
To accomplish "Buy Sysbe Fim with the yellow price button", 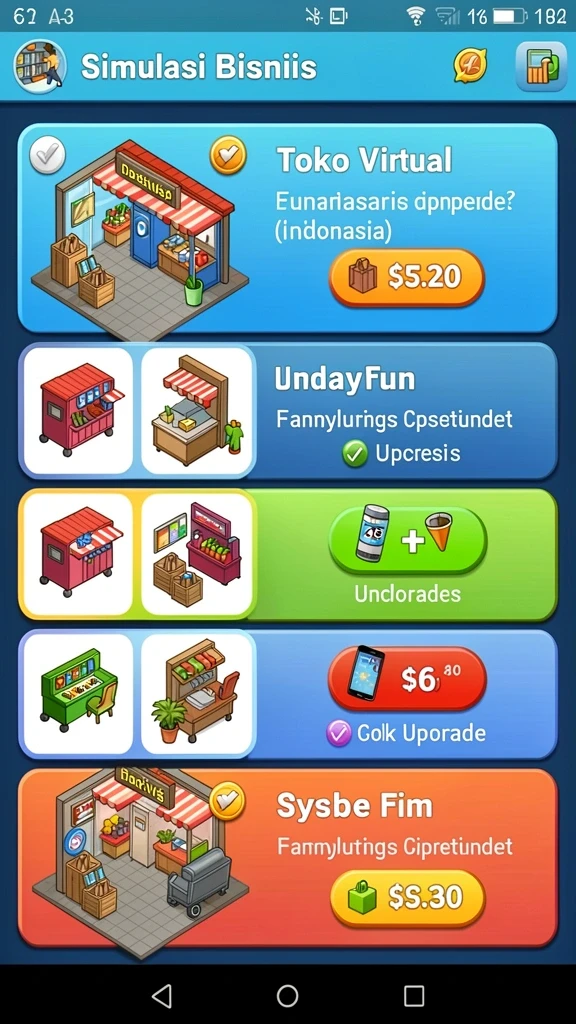I will [x=408, y=899].
